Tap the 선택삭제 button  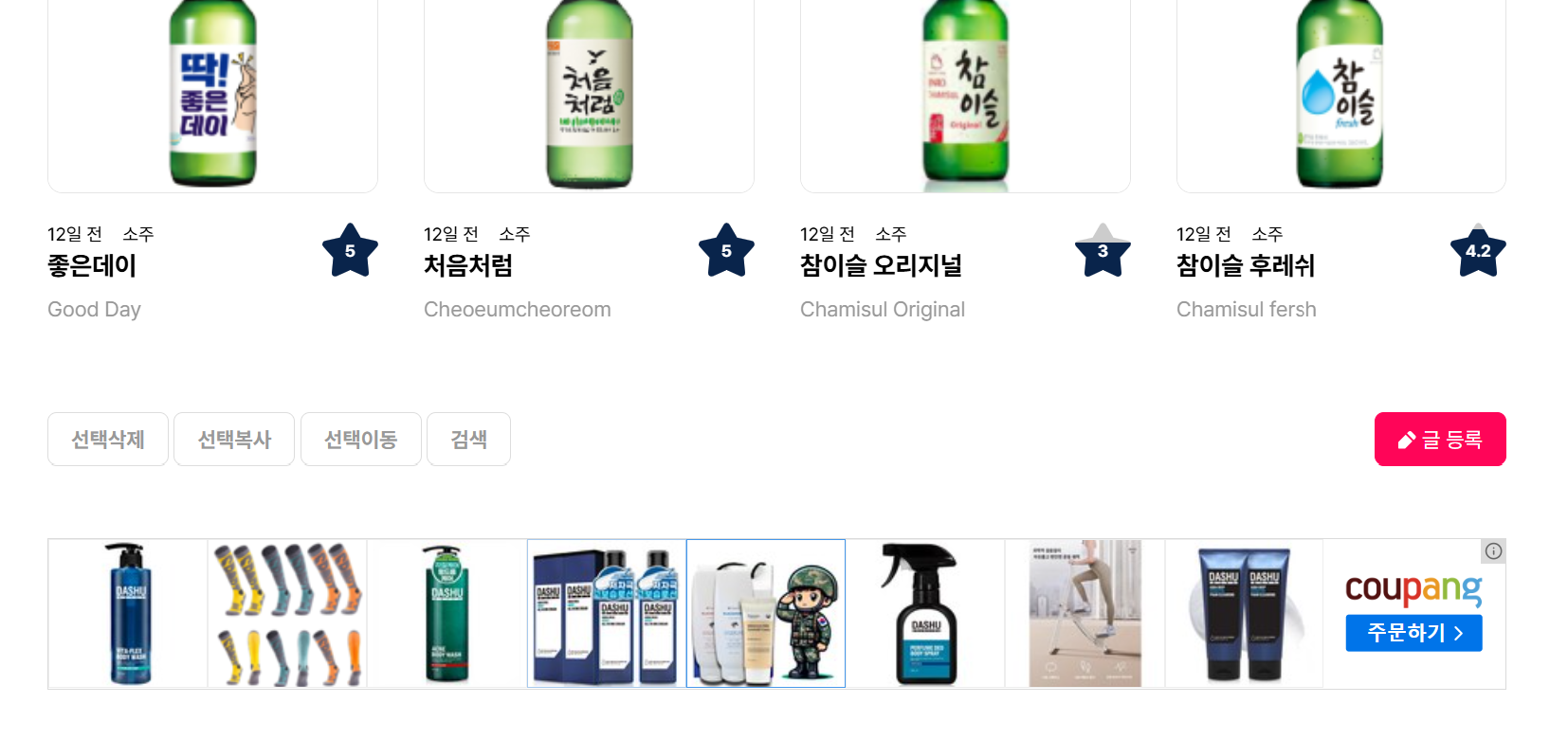click(108, 440)
